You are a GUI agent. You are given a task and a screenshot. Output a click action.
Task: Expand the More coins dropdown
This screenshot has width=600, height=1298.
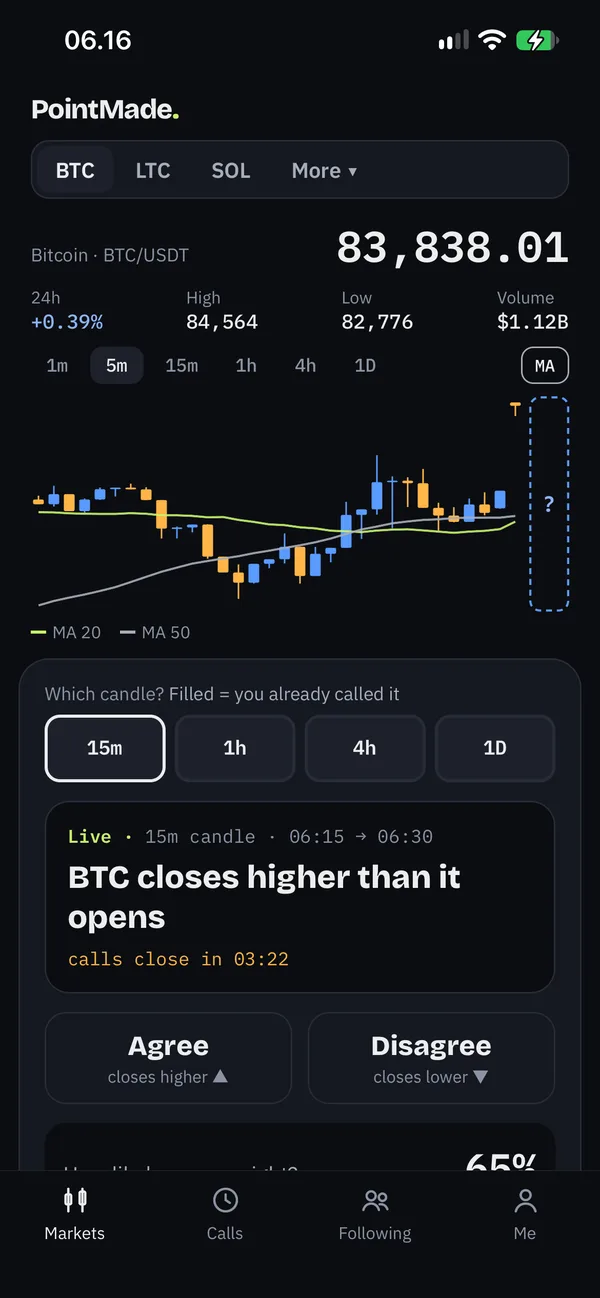pyautogui.click(x=324, y=170)
